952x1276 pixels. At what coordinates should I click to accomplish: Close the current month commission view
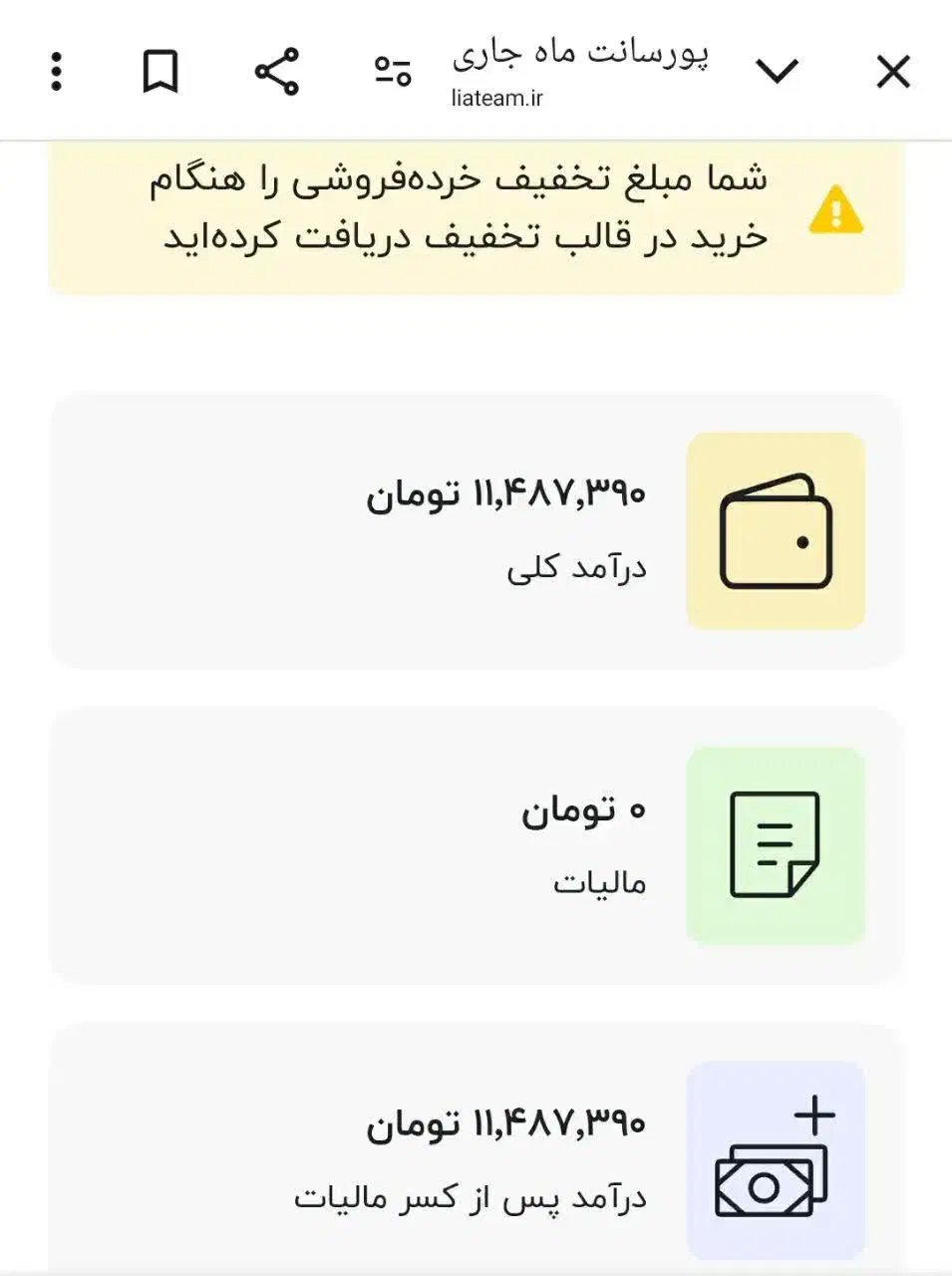click(x=894, y=71)
